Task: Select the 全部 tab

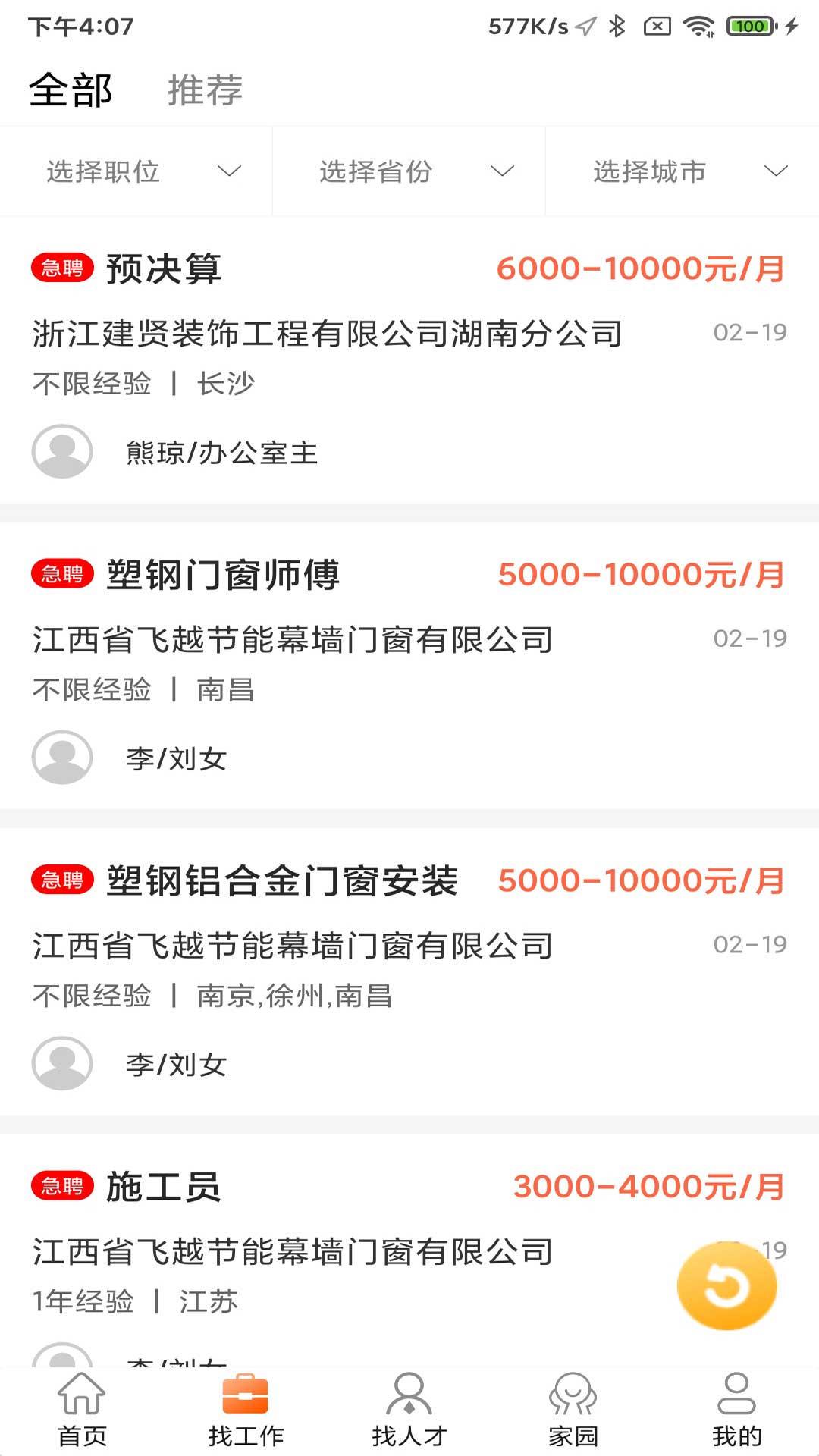Action: [x=71, y=90]
